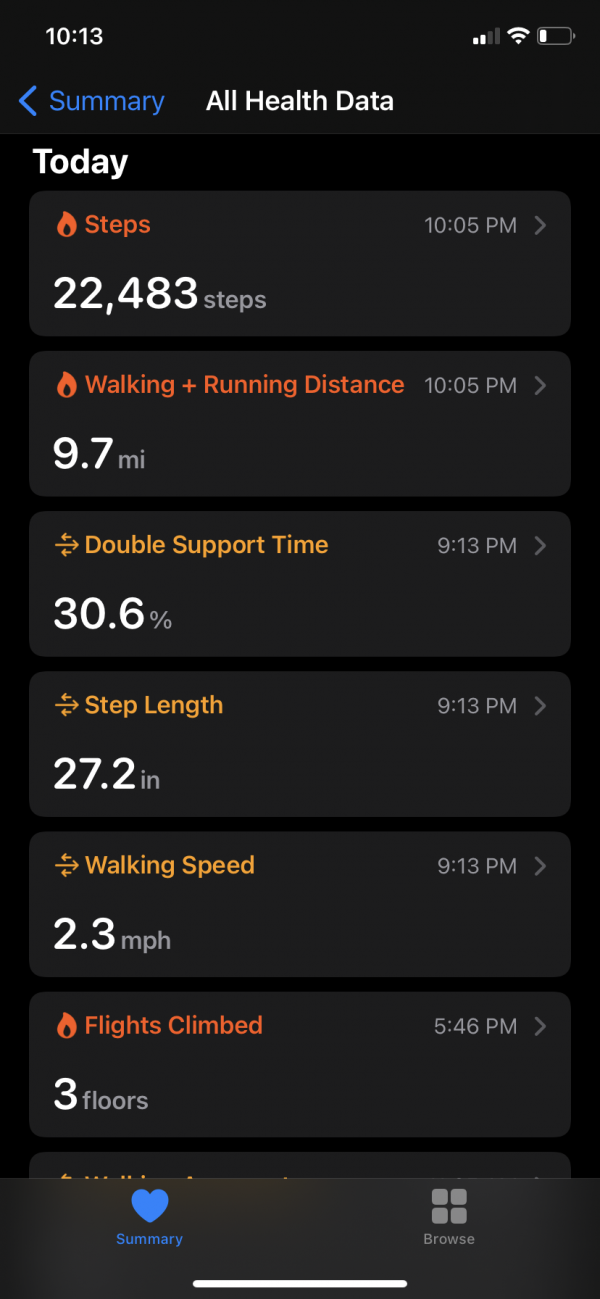This screenshot has height=1299, width=600.
Task: Show Walking Speed details
Action: click(x=299, y=903)
